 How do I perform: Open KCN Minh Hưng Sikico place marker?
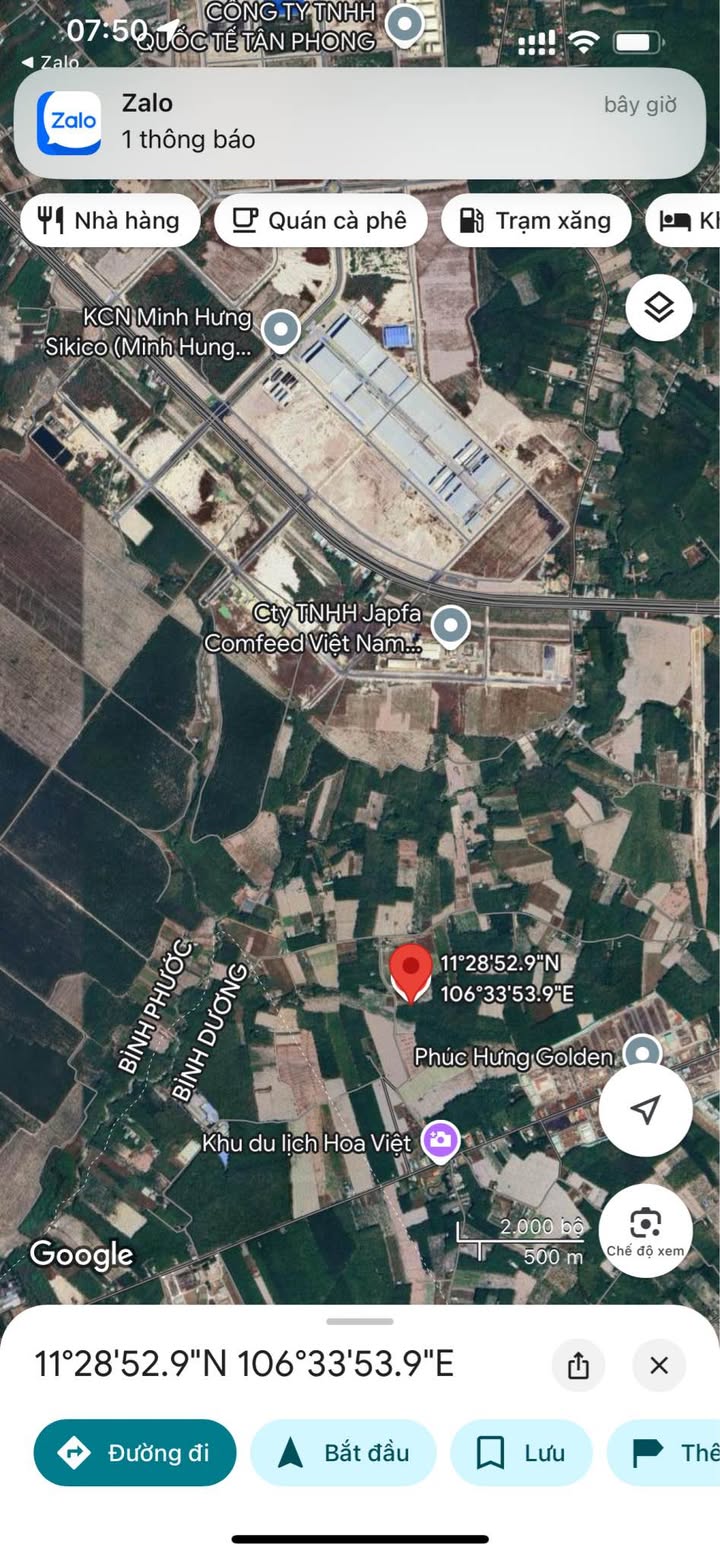tap(281, 329)
